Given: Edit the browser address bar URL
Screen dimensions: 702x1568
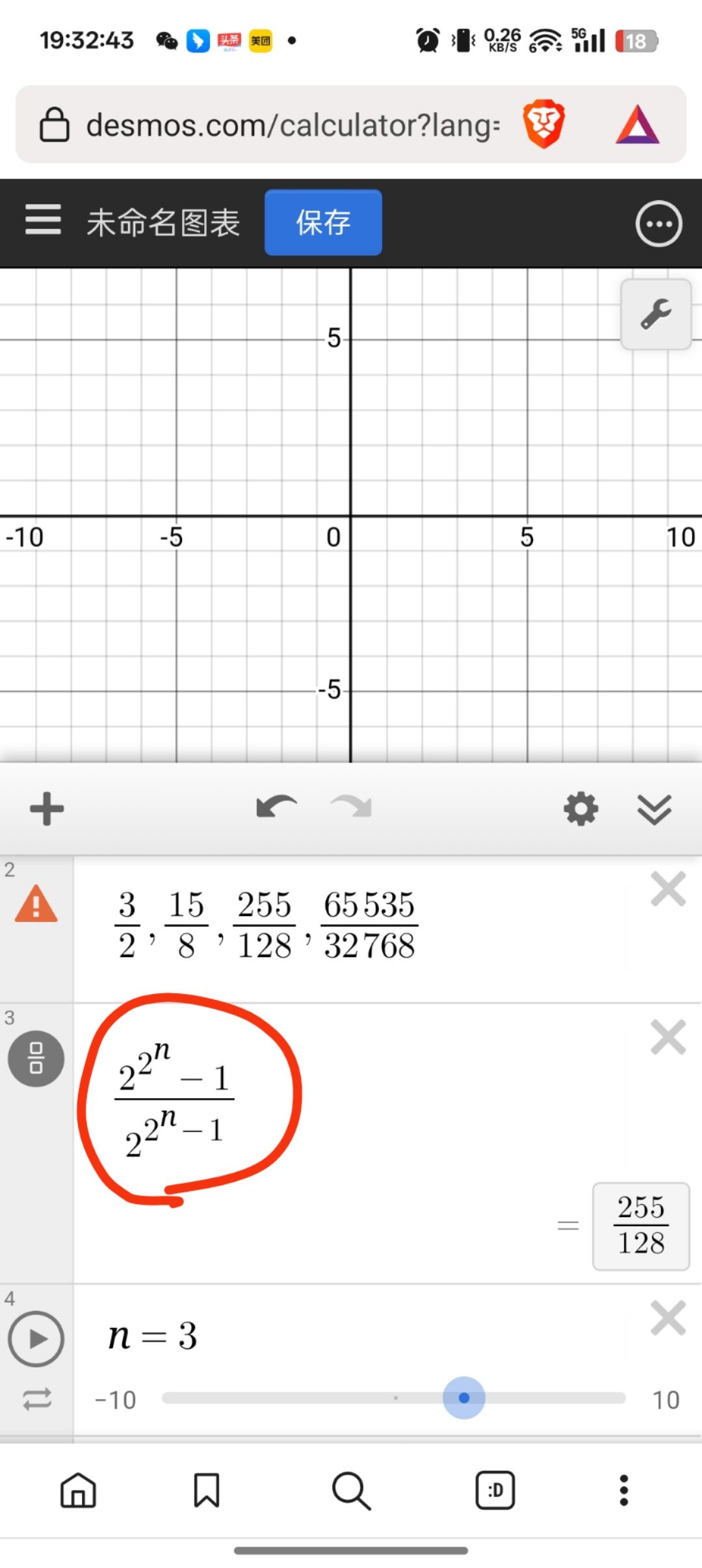Looking at the screenshot, I should click(292, 125).
